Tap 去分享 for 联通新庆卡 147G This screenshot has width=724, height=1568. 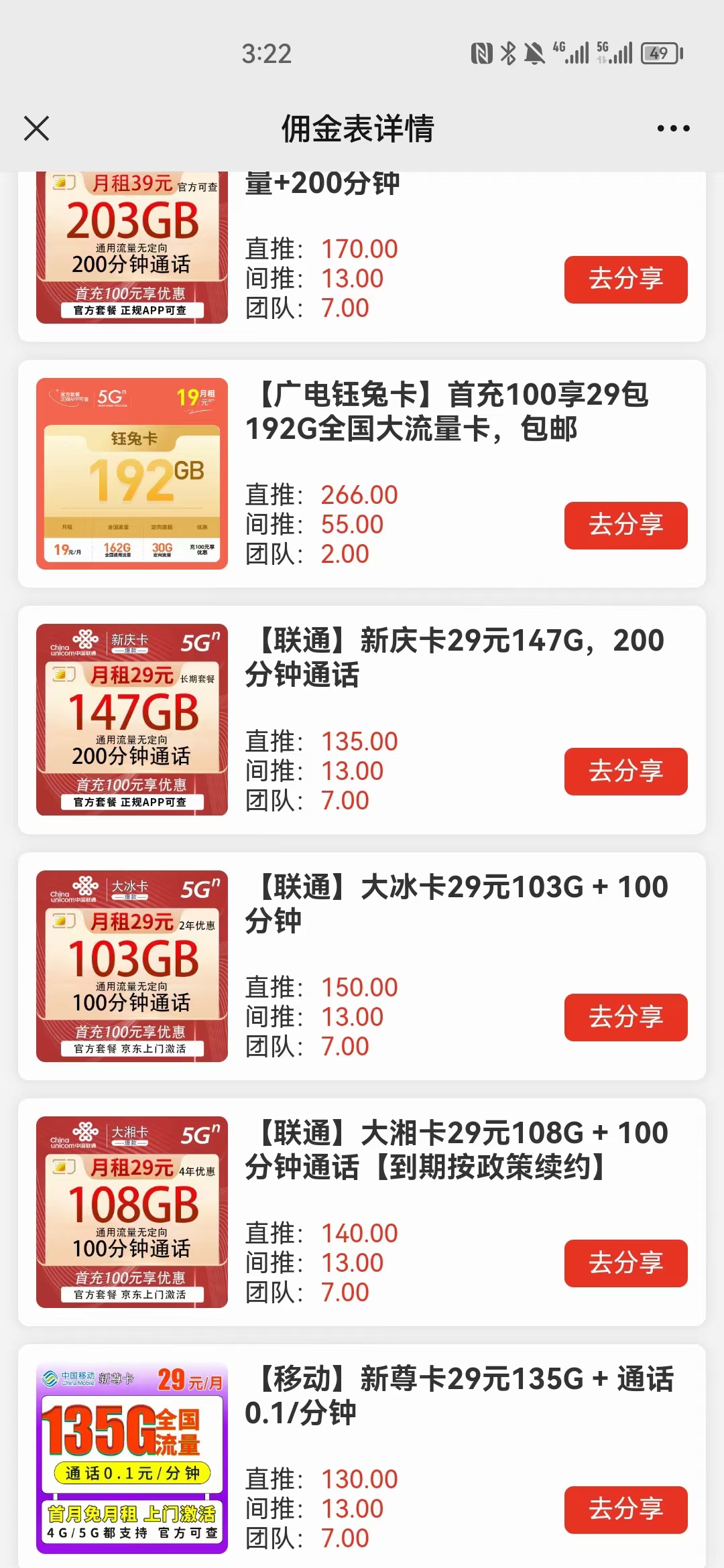click(x=625, y=771)
